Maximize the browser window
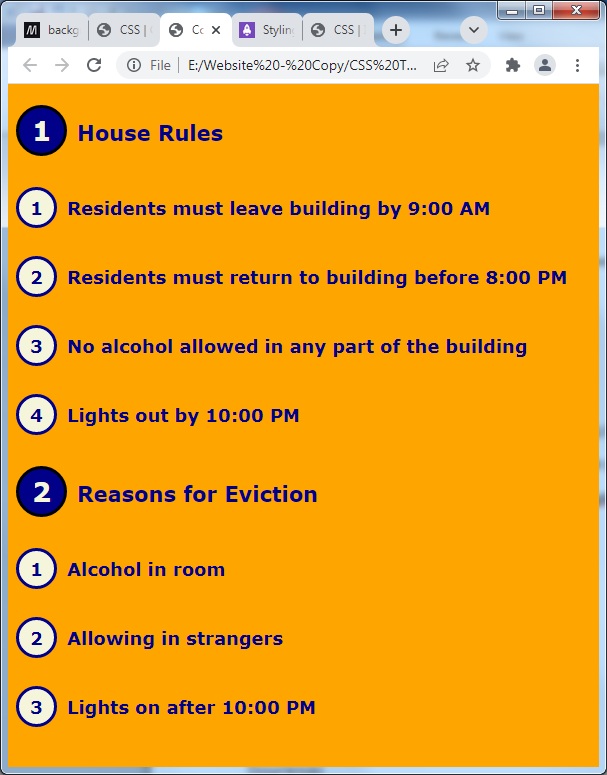Viewport: 607px width, 775px height. [x=539, y=10]
